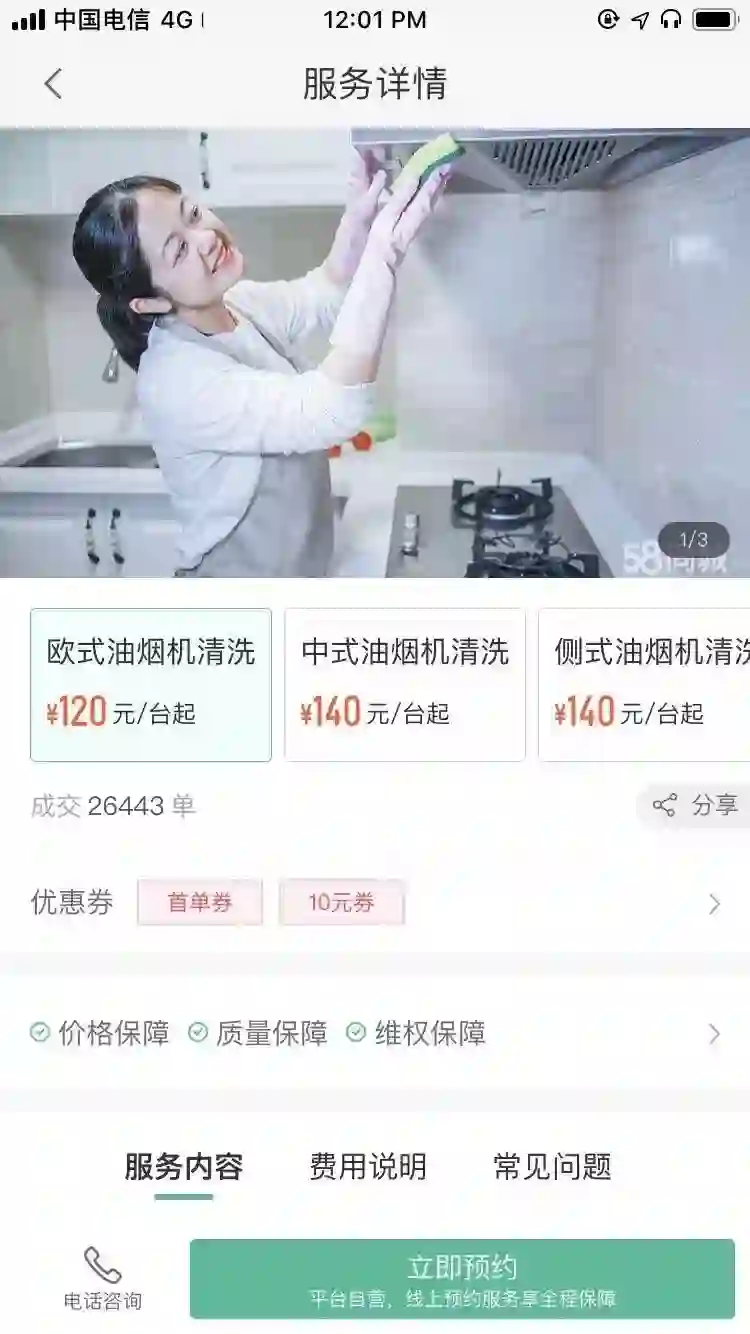Open the service photo gallery

pyautogui.click(x=375, y=352)
